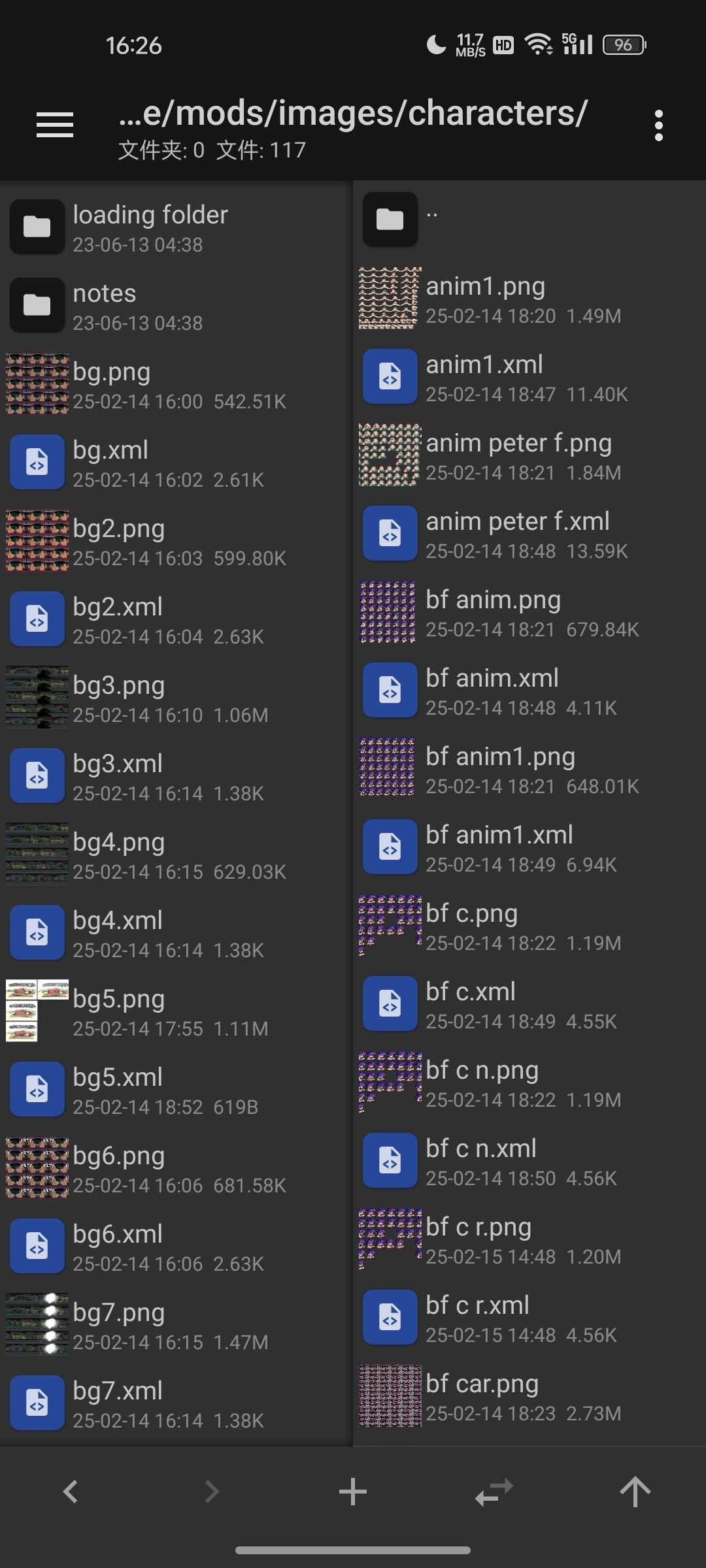Open bf car.png file
The height and width of the screenshot is (1568, 706).
tap(529, 1396)
